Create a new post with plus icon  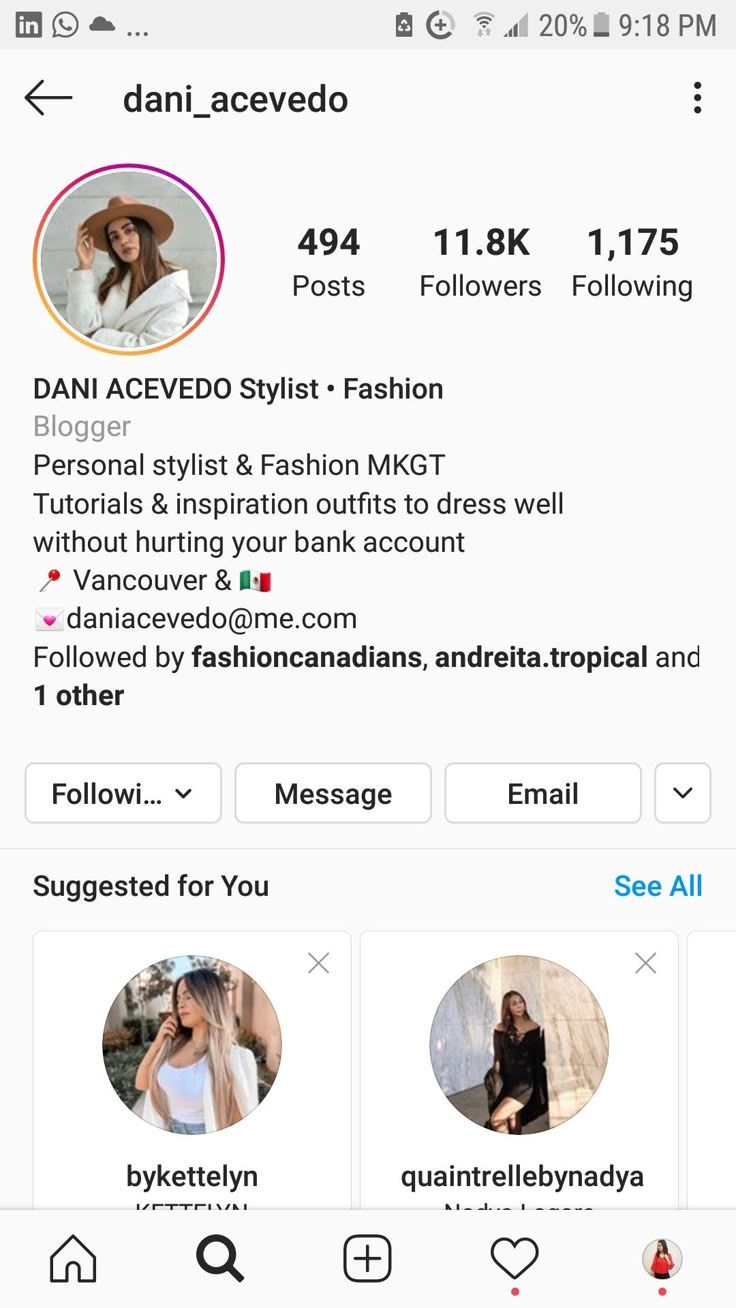point(367,1258)
